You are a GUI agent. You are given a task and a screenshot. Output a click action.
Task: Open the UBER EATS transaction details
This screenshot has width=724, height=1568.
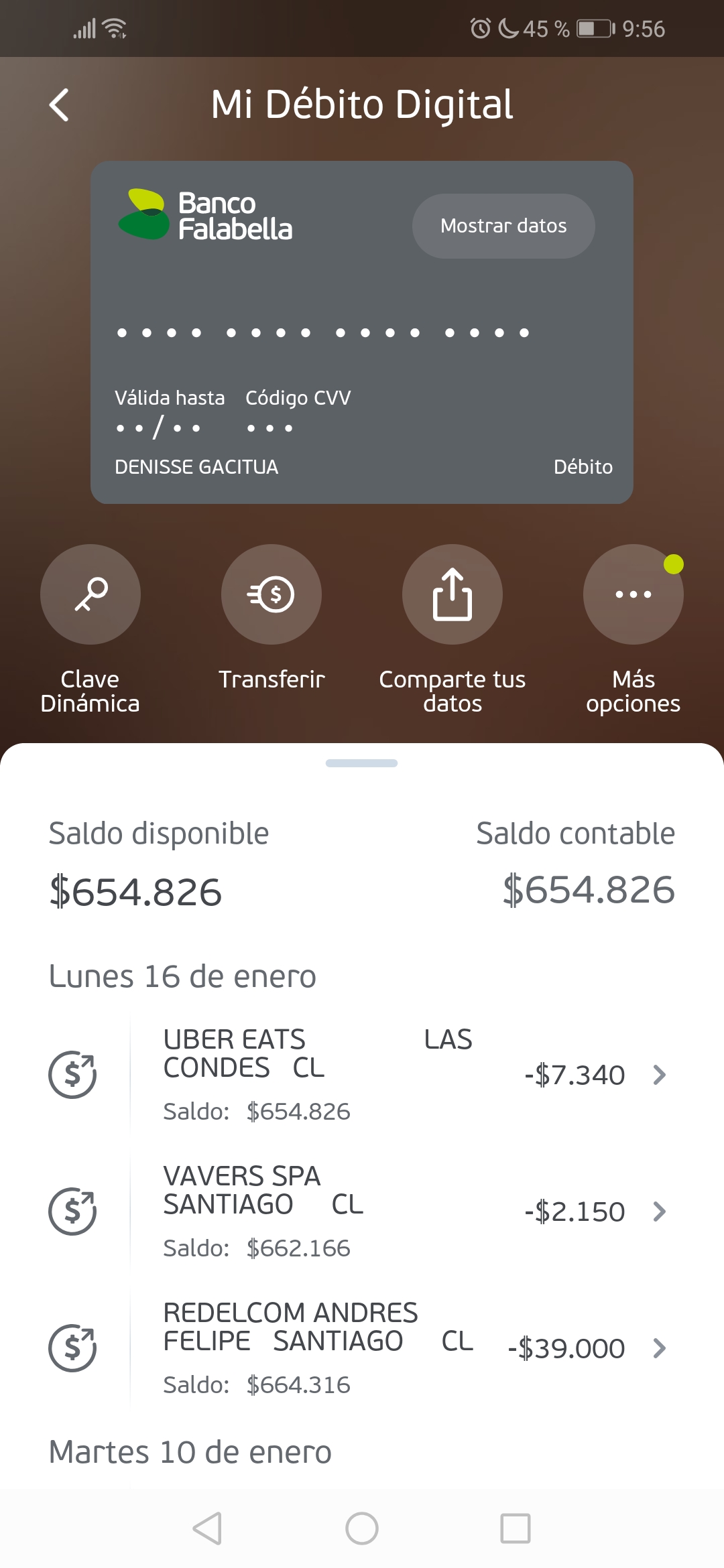click(362, 1075)
